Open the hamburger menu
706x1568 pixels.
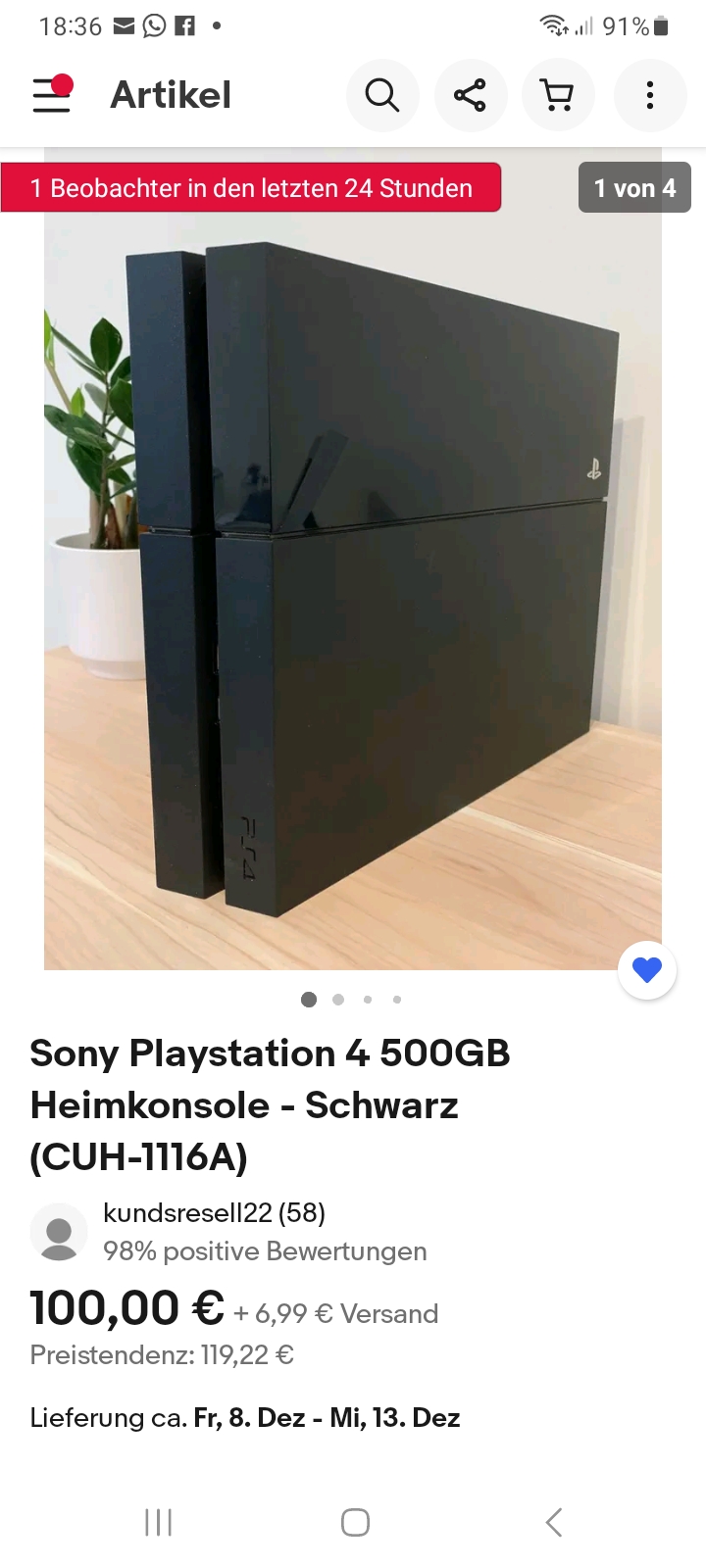coord(51,95)
